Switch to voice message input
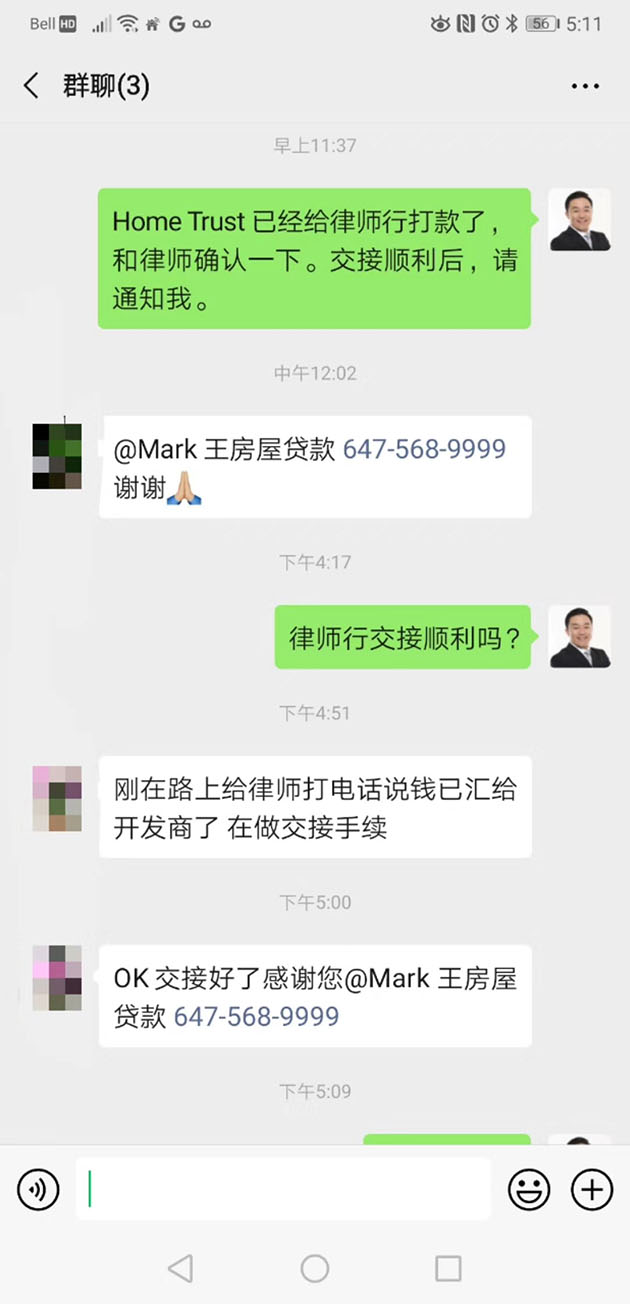 [38, 1189]
